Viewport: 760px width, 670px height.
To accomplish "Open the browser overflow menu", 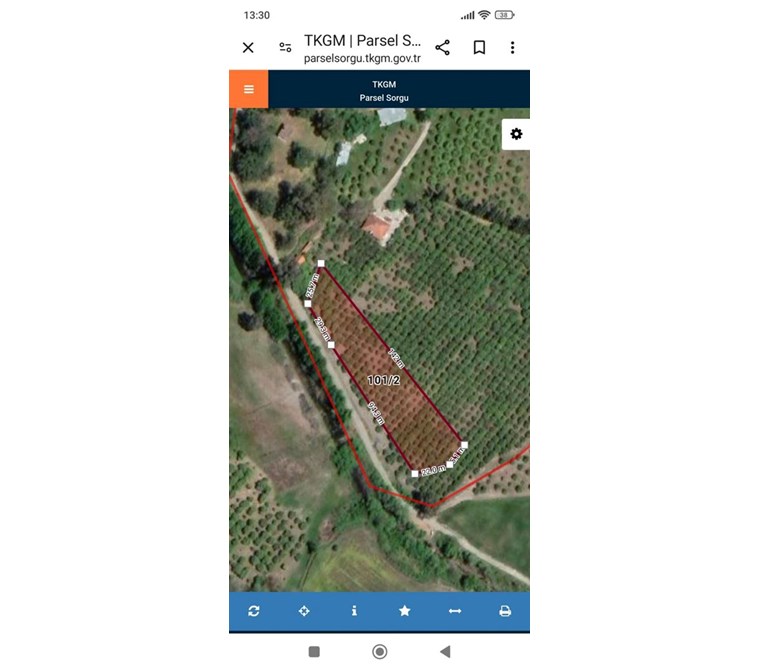I will pyautogui.click(x=512, y=47).
